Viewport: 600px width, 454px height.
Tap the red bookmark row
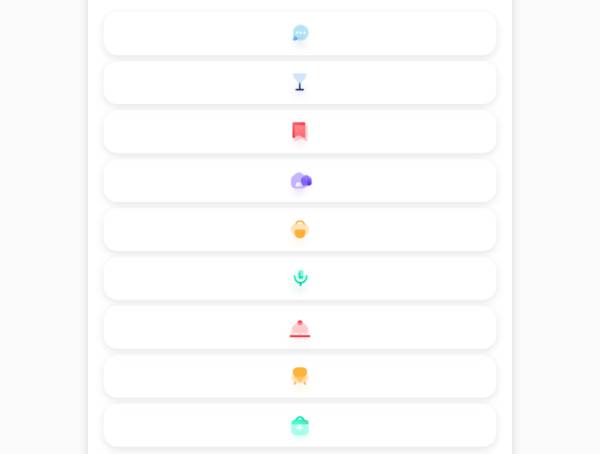coord(300,131)
